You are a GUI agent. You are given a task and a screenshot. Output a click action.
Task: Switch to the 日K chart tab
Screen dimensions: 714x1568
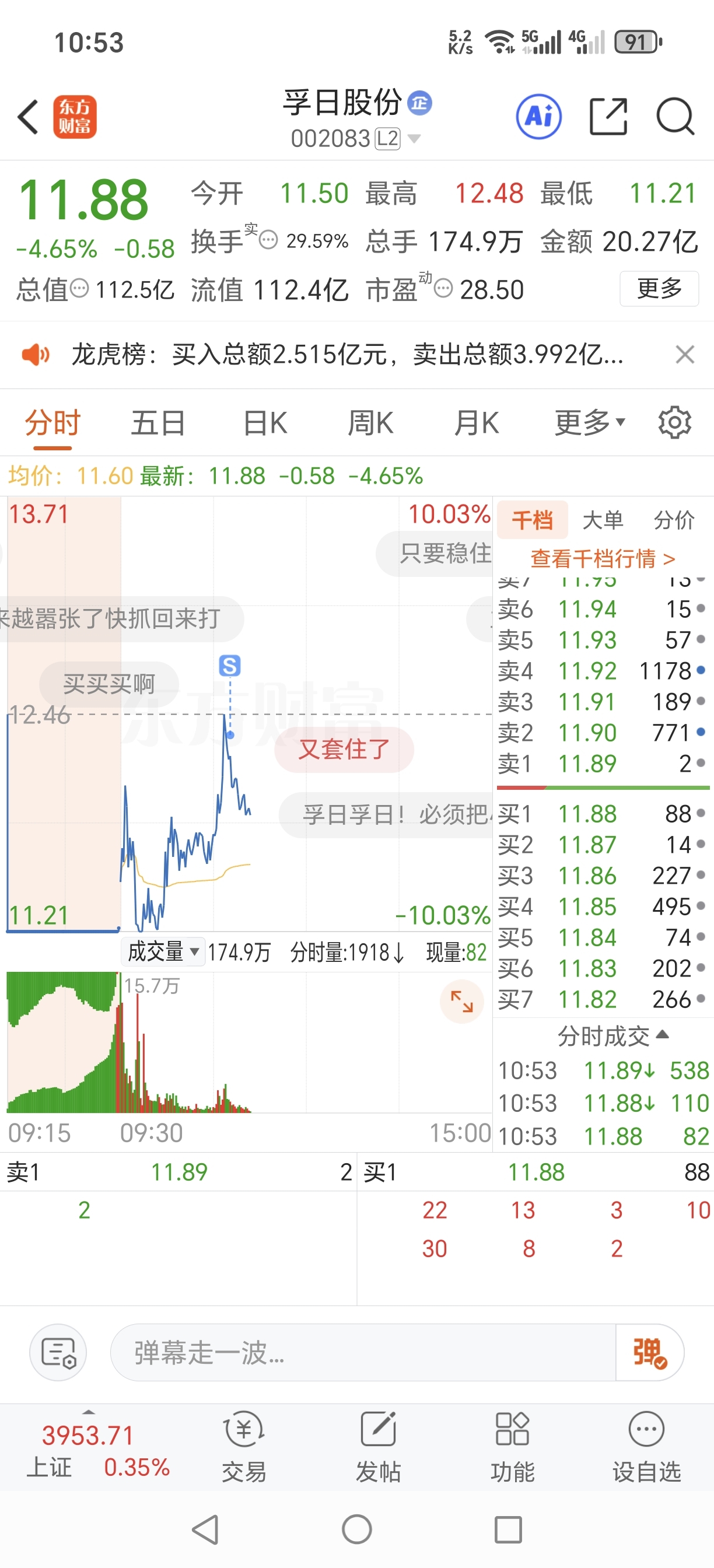pyautogui.click(x=265, y=423)
